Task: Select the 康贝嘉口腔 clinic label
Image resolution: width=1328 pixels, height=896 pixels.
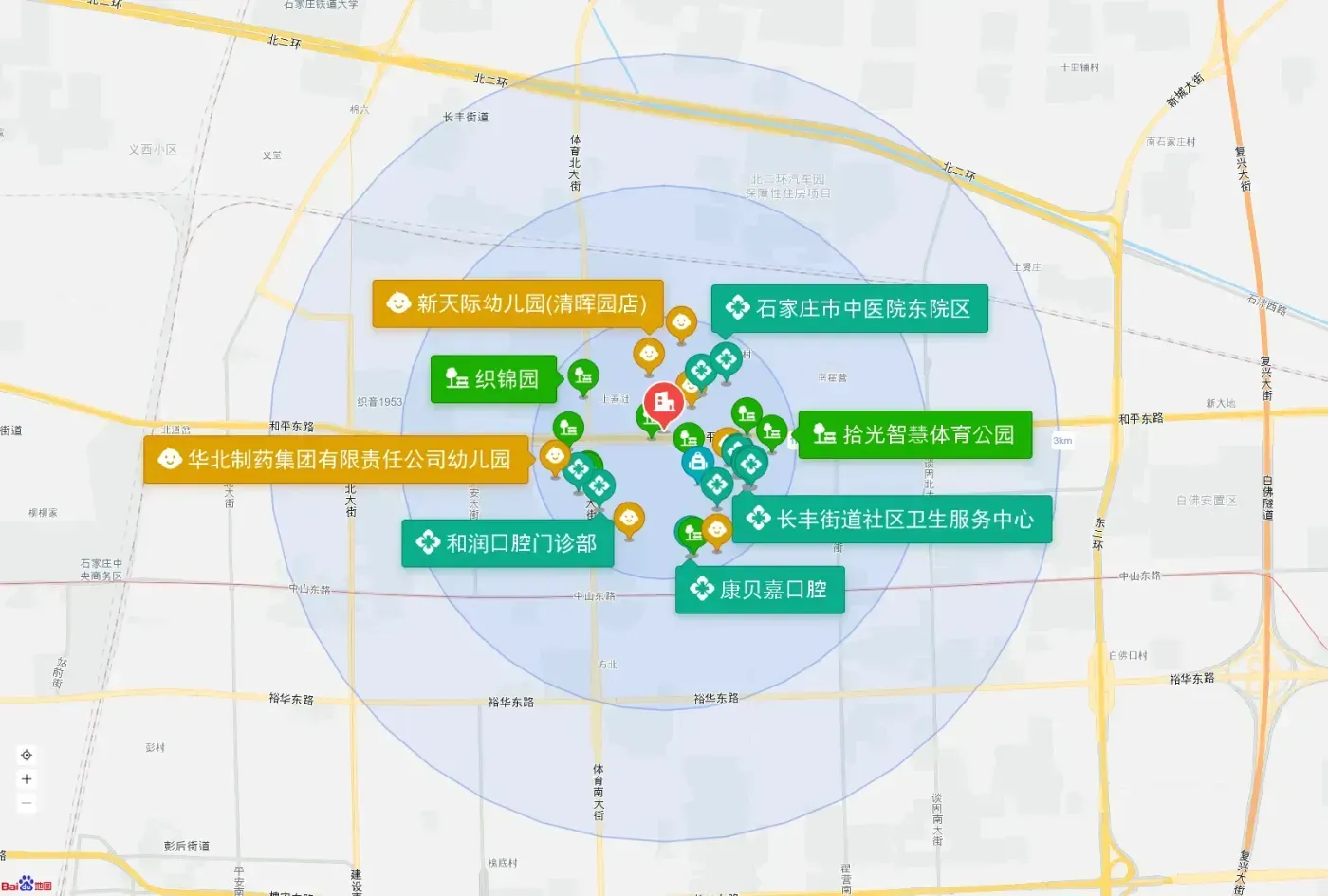Action: pyautogui.click(x=760, y=590)
